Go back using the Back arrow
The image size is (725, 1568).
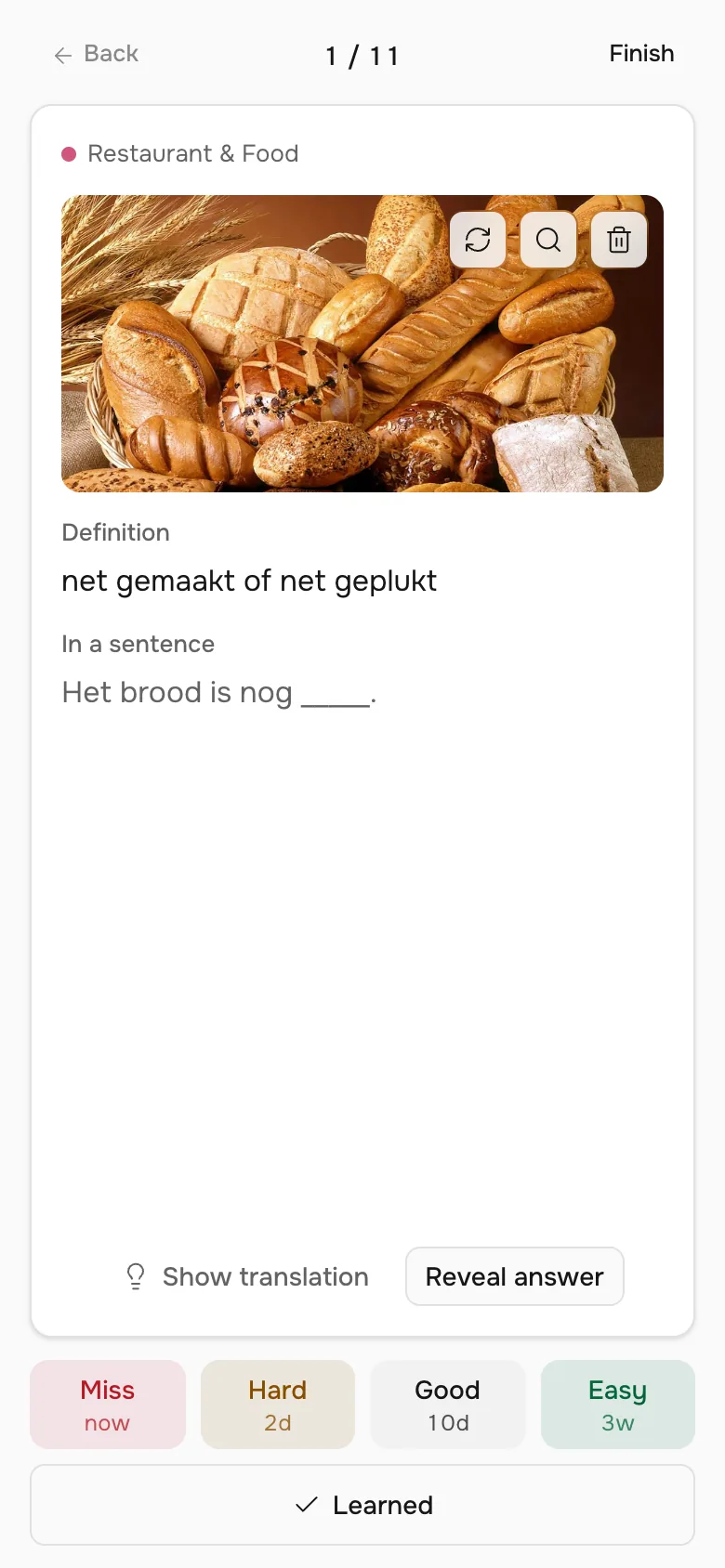96,54
